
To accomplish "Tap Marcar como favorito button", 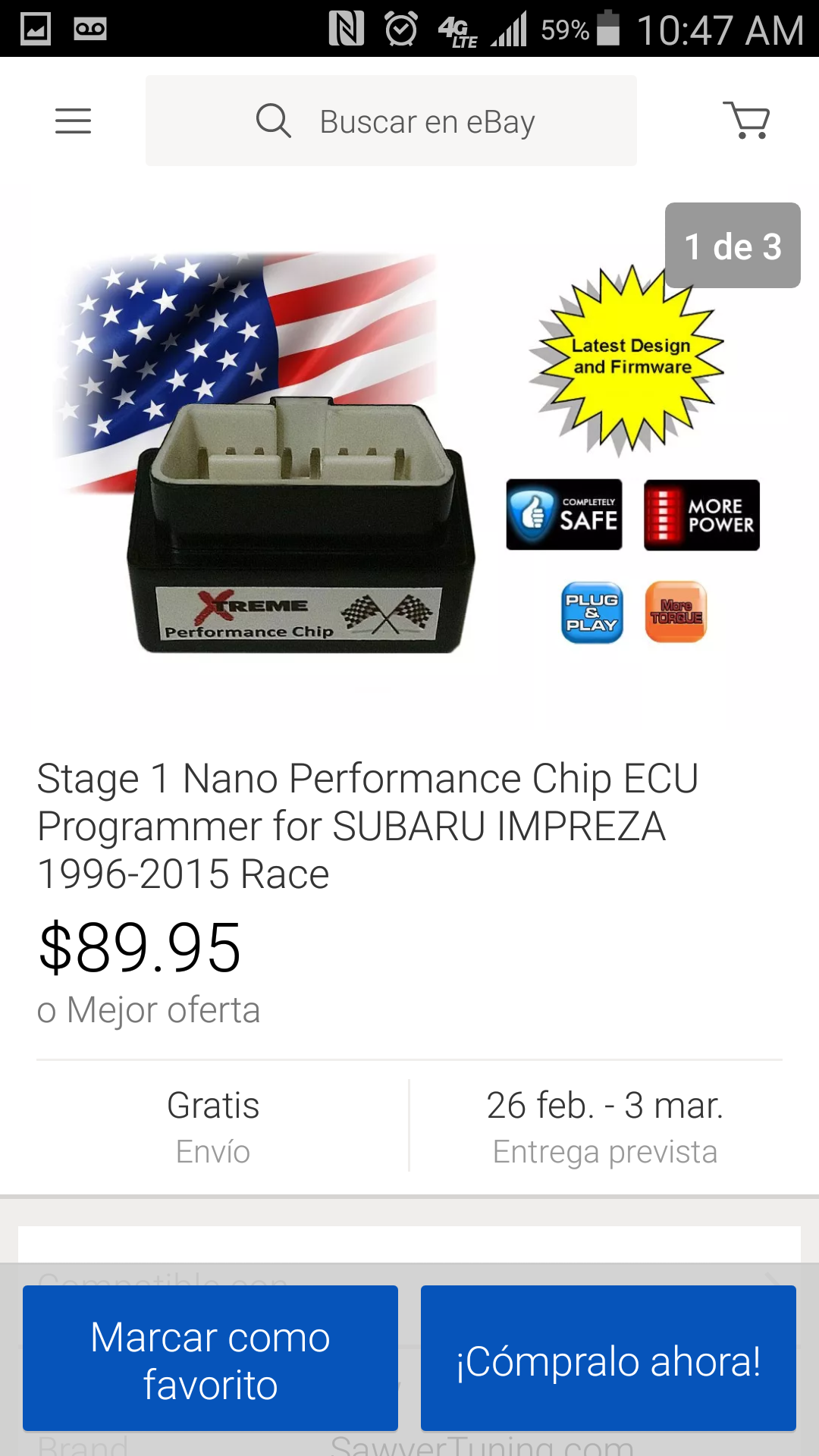I will coord(210,1359).
